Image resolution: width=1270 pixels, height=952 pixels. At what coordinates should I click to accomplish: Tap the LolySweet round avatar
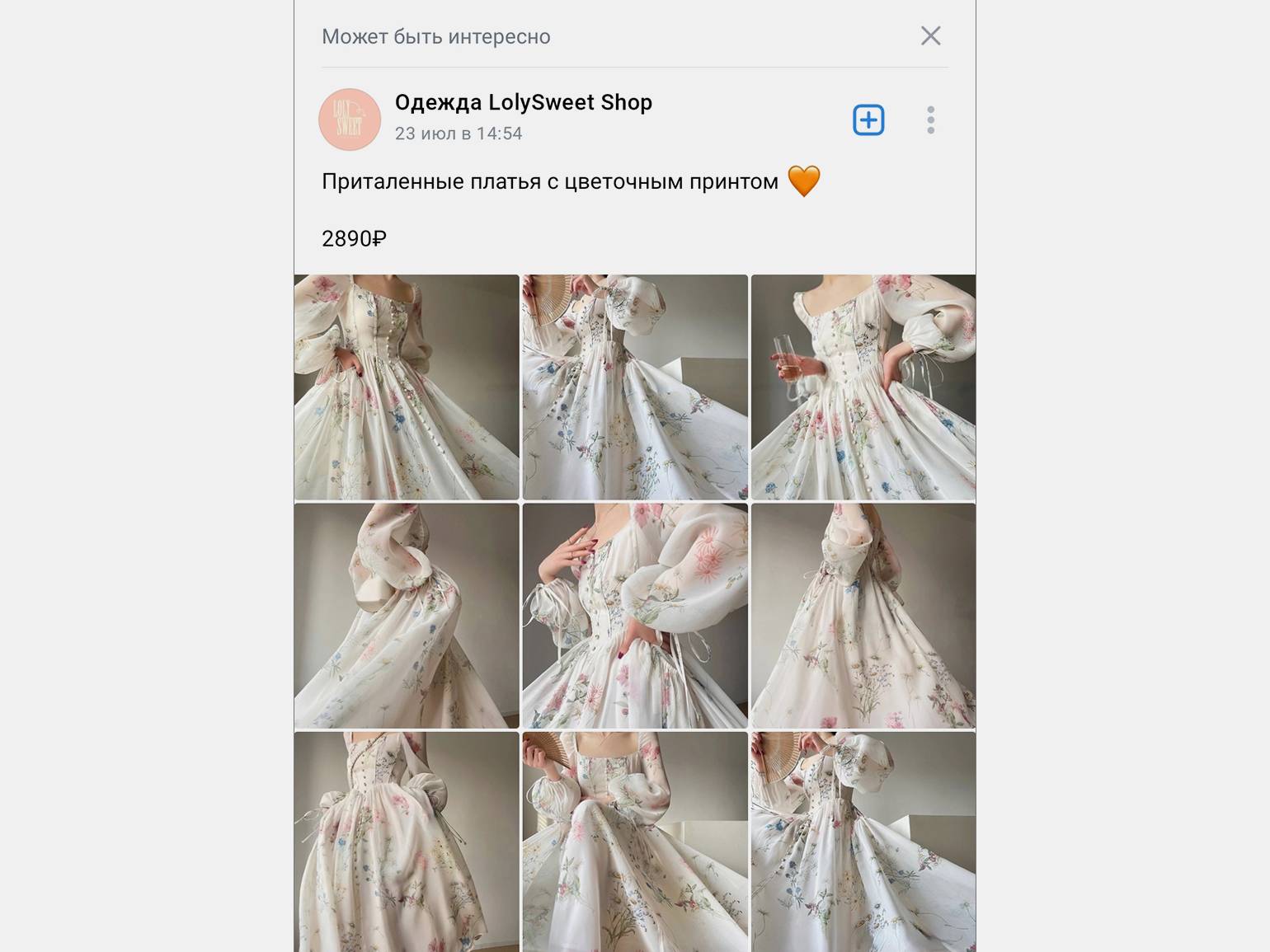(x=350, y=120)
